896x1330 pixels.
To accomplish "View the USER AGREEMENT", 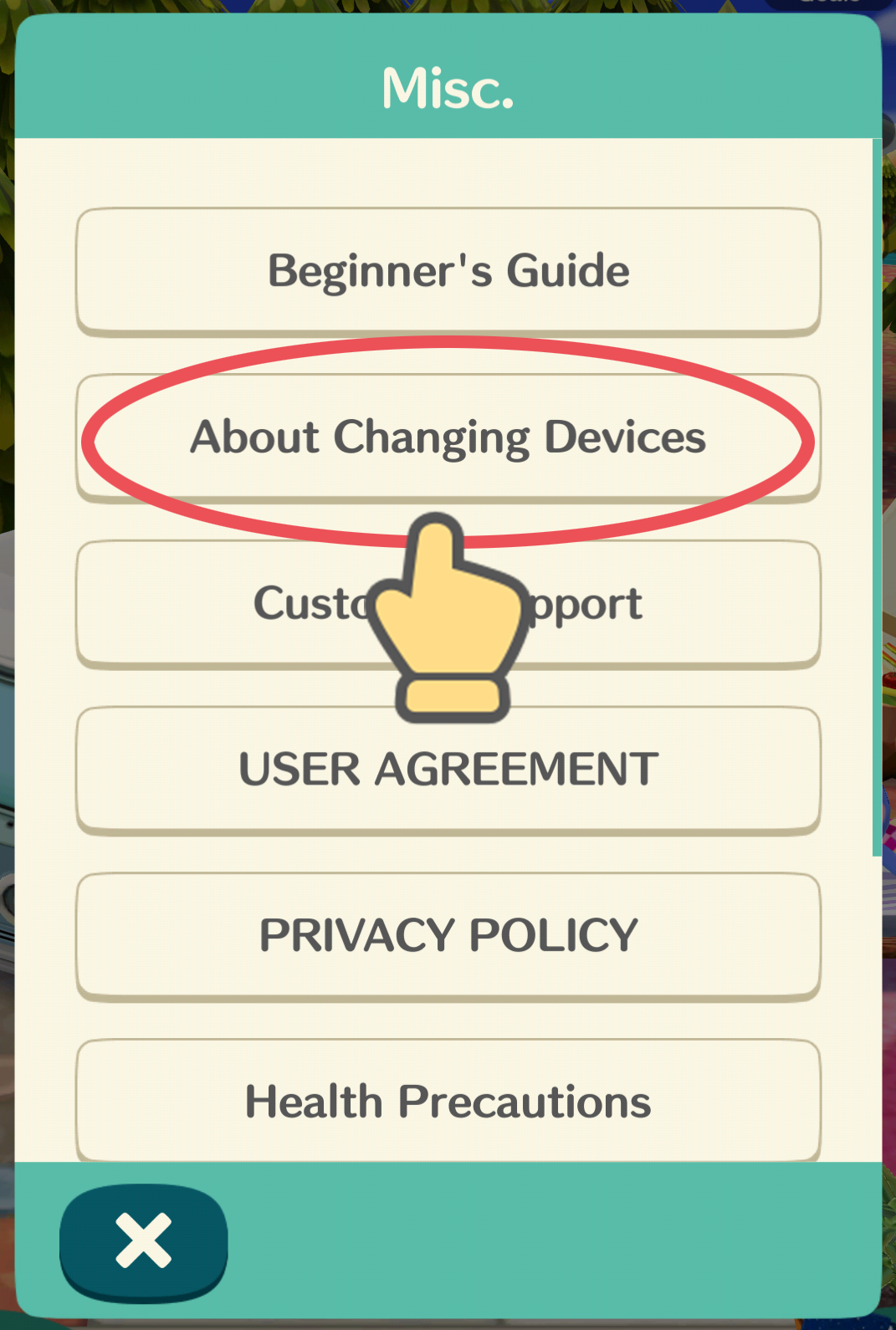I will click(448, 770).
